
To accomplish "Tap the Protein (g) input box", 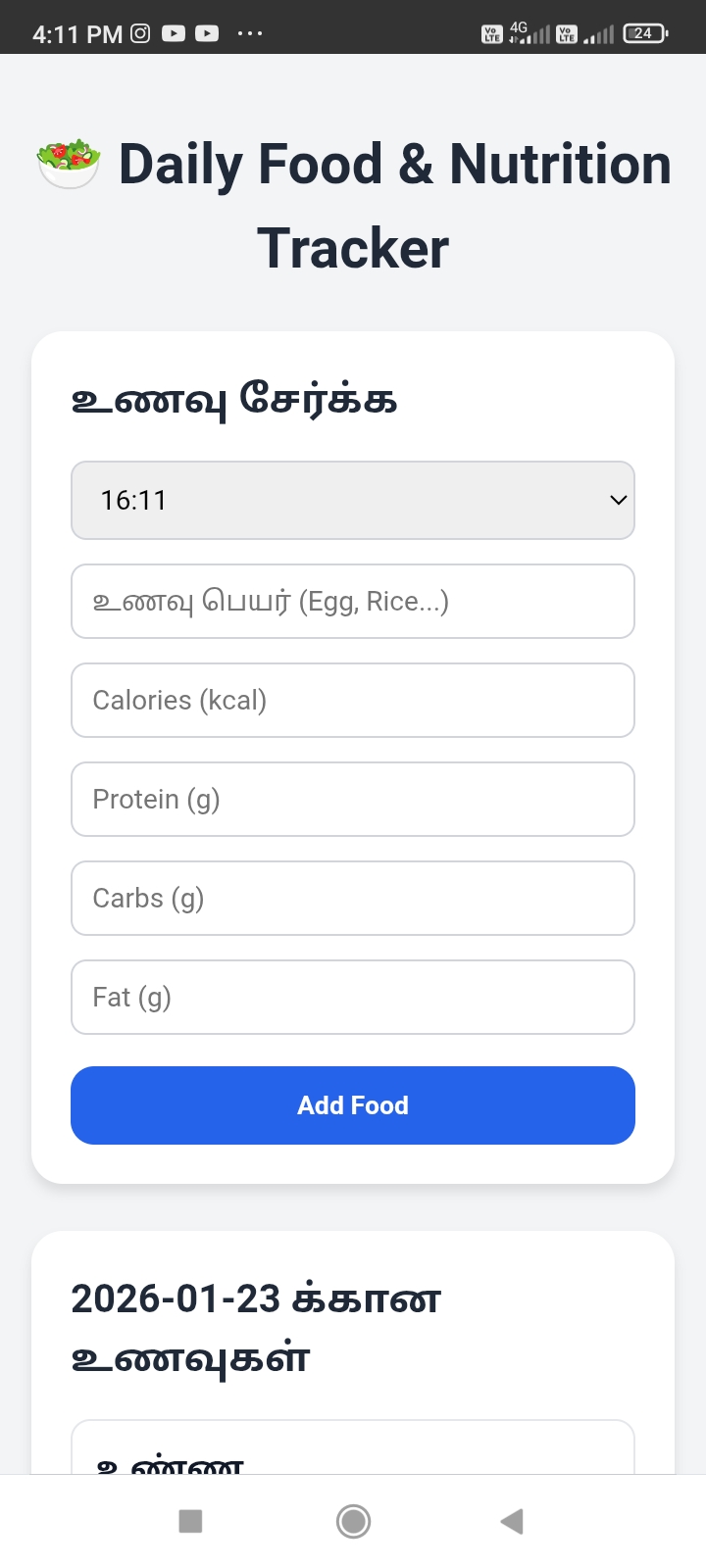I will (x=353, y=799).
